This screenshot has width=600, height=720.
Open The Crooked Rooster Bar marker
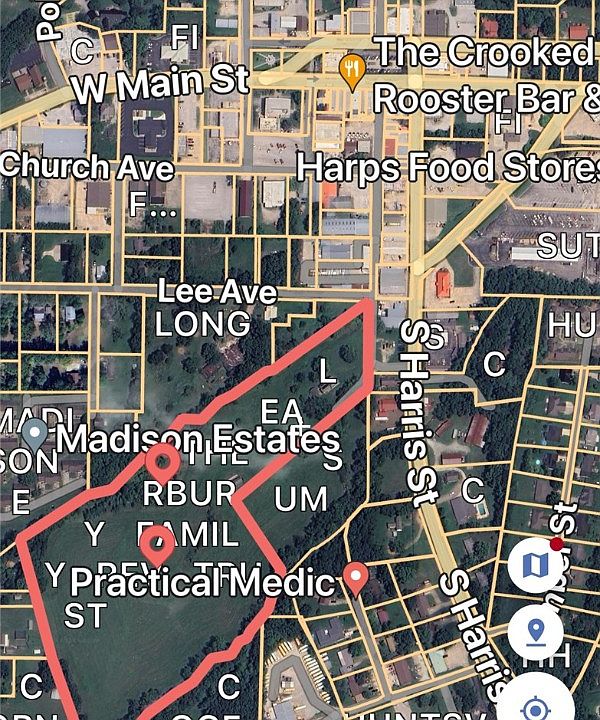click(x=351, y=72)
